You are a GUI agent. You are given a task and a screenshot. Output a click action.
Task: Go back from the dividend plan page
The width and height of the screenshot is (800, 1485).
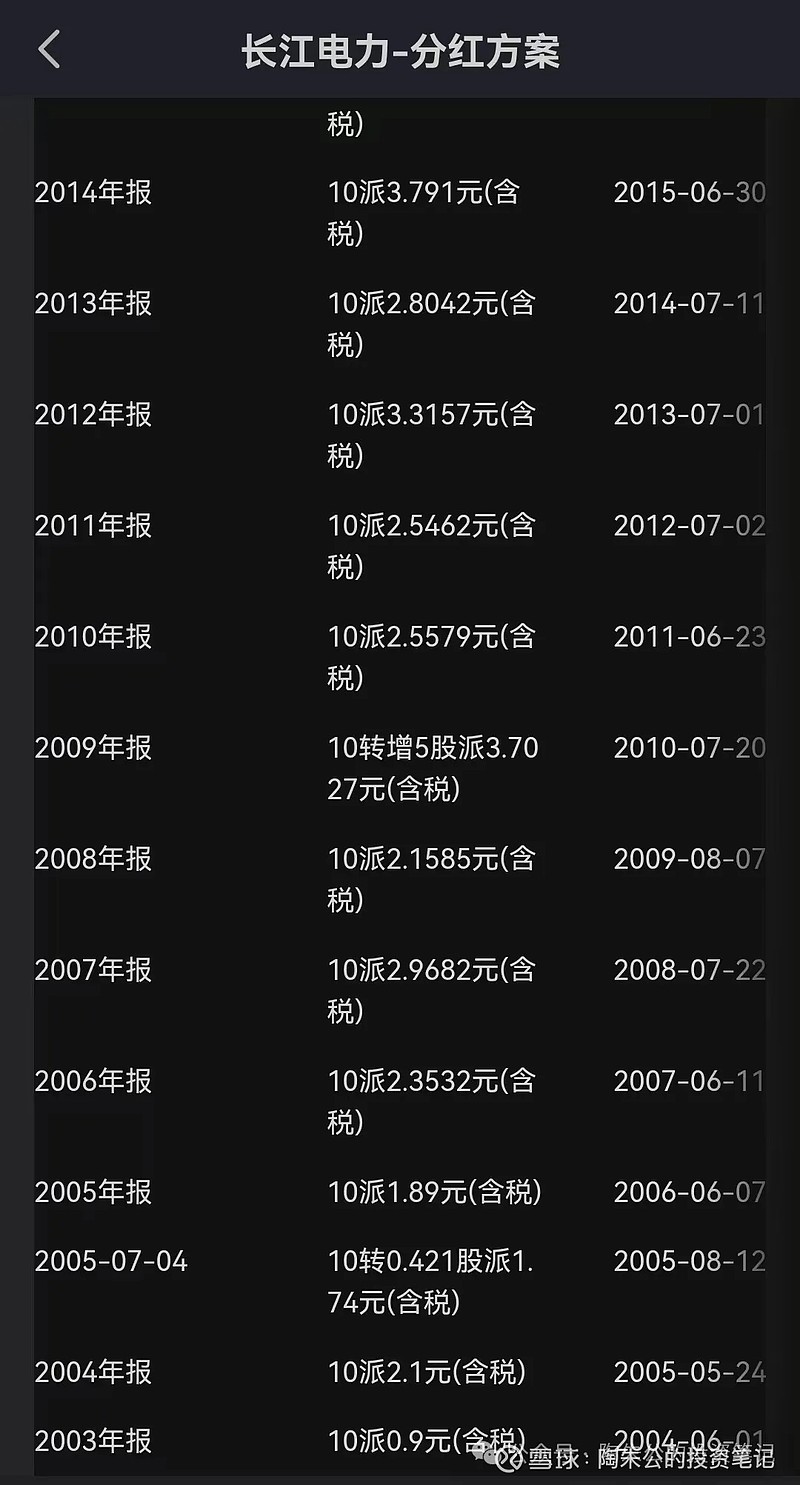49,49
